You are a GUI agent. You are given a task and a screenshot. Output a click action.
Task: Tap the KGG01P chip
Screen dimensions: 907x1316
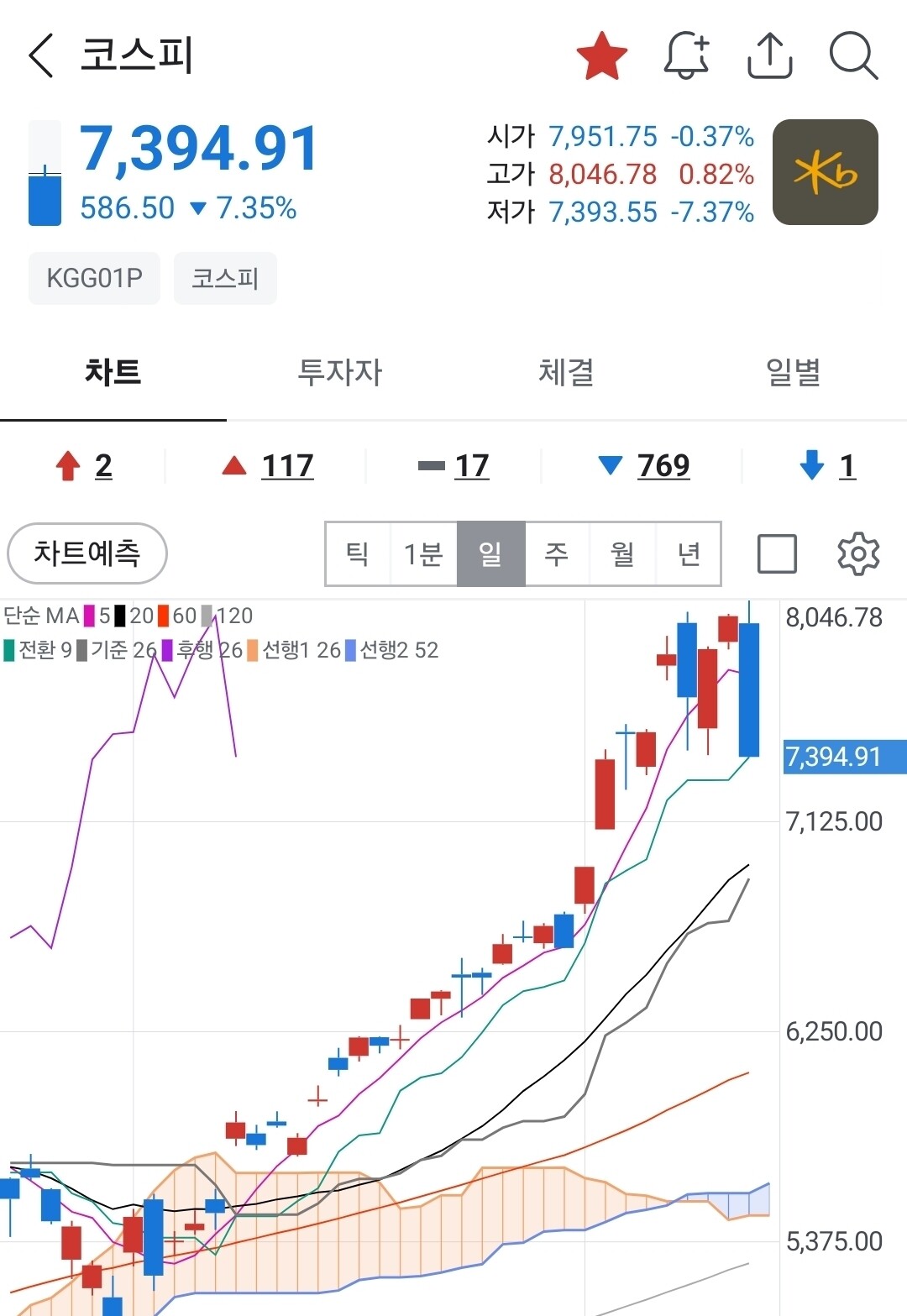[x=94, y=278]
